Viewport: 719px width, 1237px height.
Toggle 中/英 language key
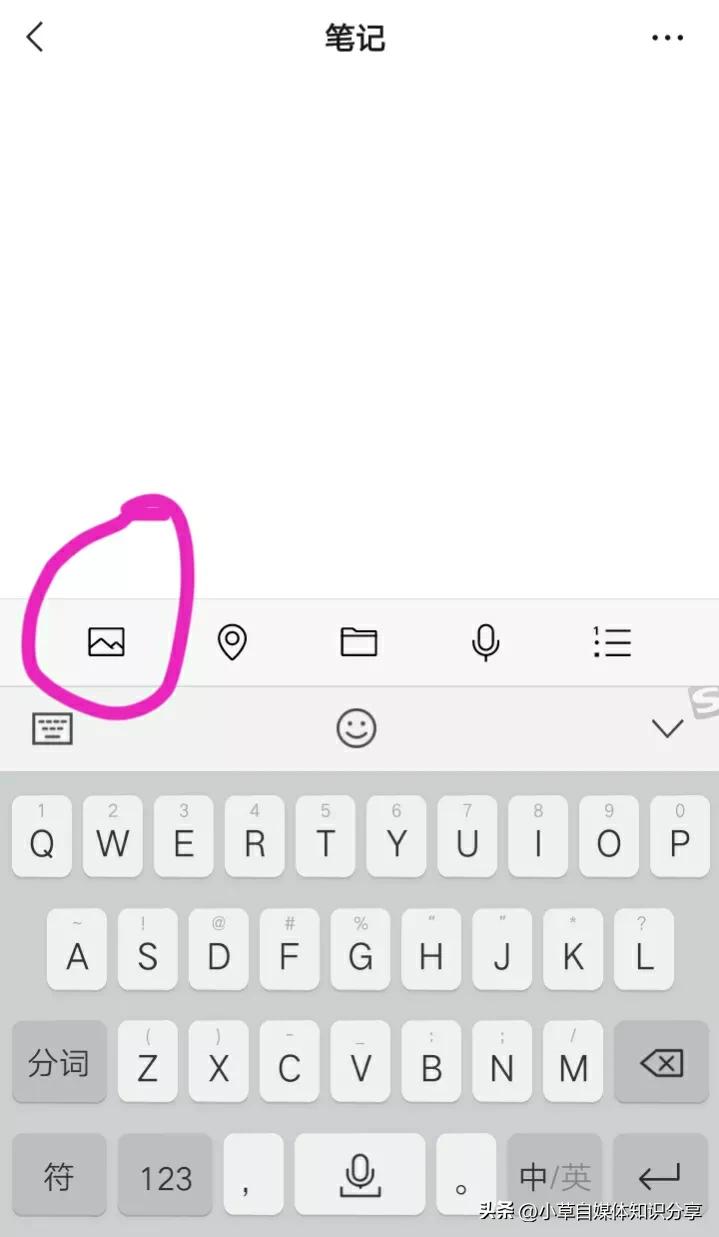click(x=555, y=1177)
